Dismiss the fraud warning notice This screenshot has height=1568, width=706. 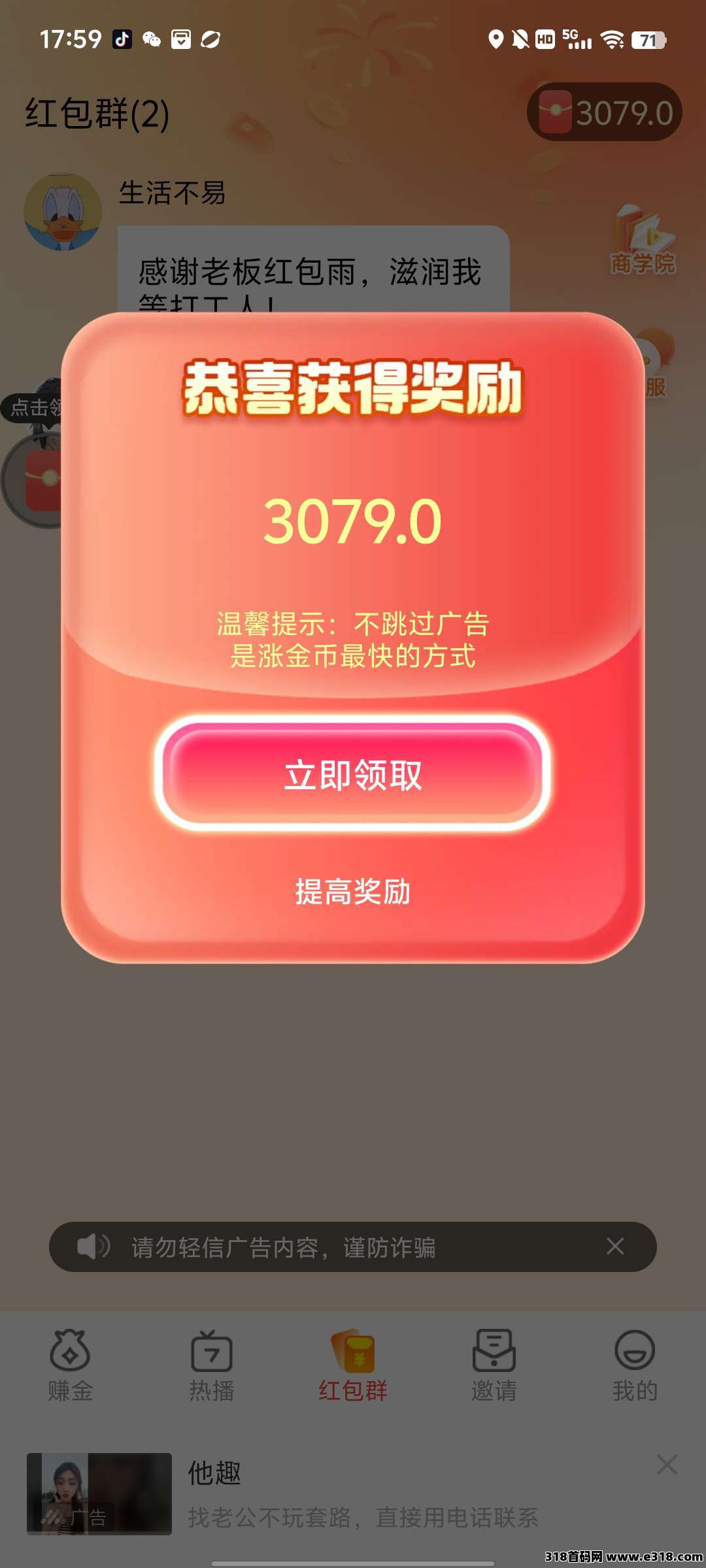point(614,1247)
